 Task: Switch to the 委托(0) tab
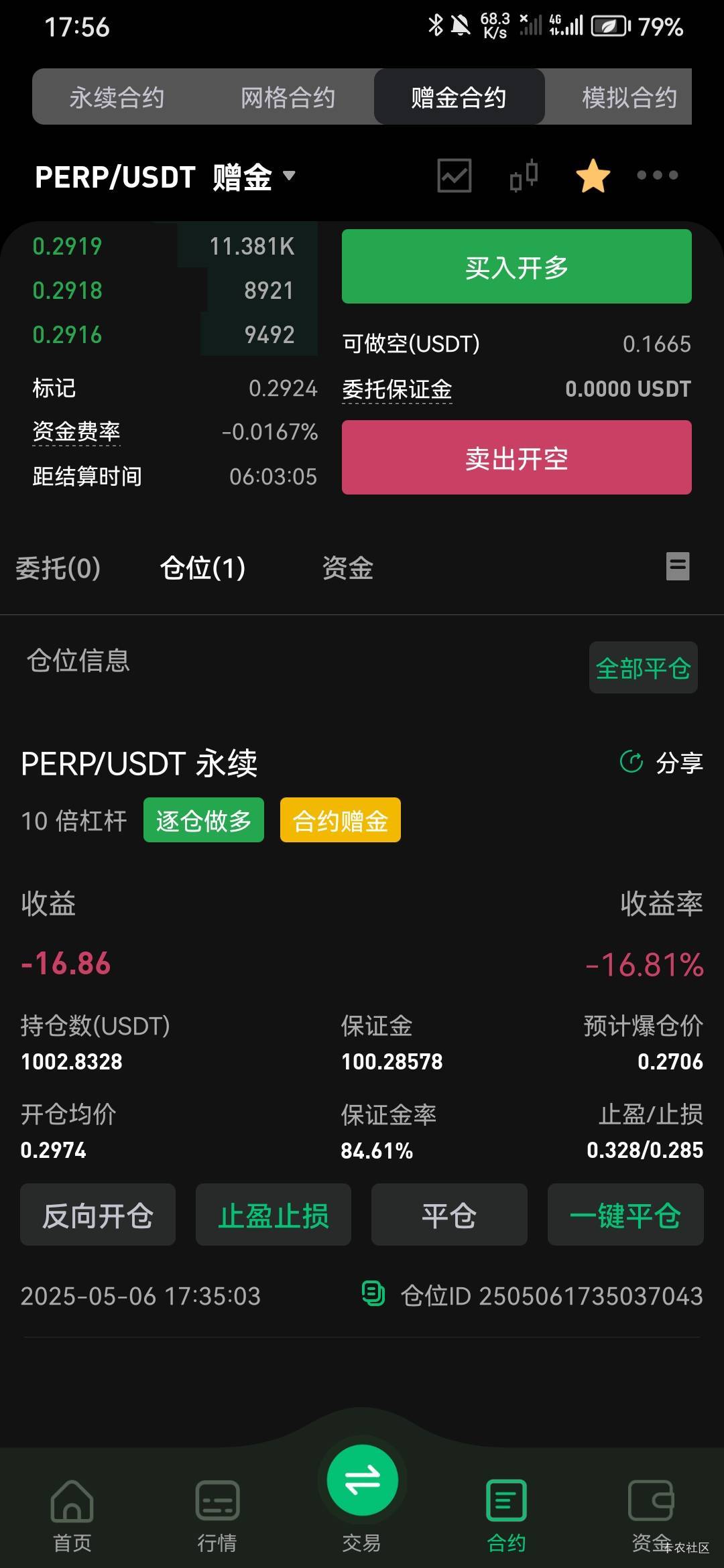(x=58, y=568)
